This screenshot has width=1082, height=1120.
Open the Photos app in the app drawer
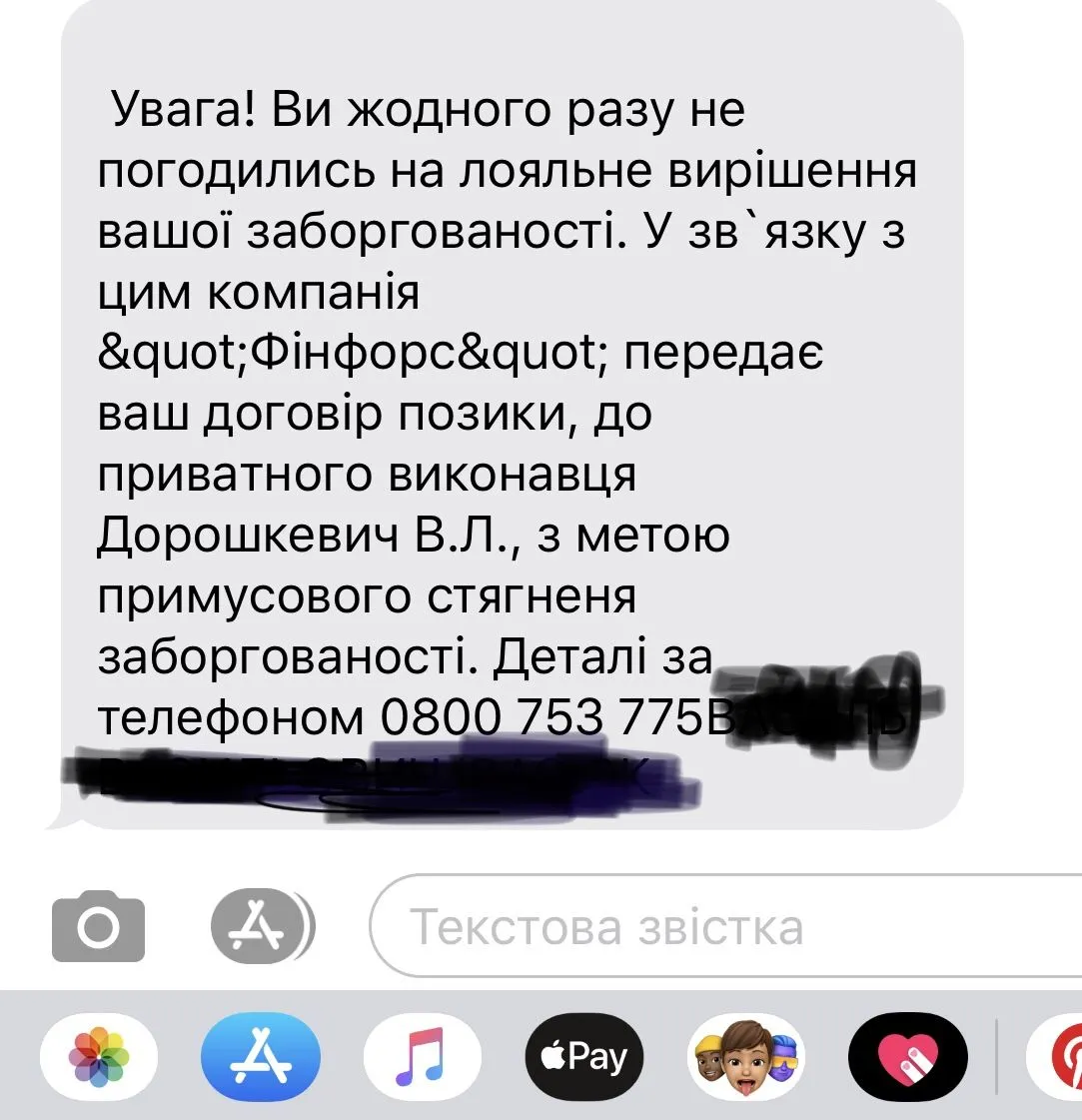pyautogui.click(x=99, y=1055)
